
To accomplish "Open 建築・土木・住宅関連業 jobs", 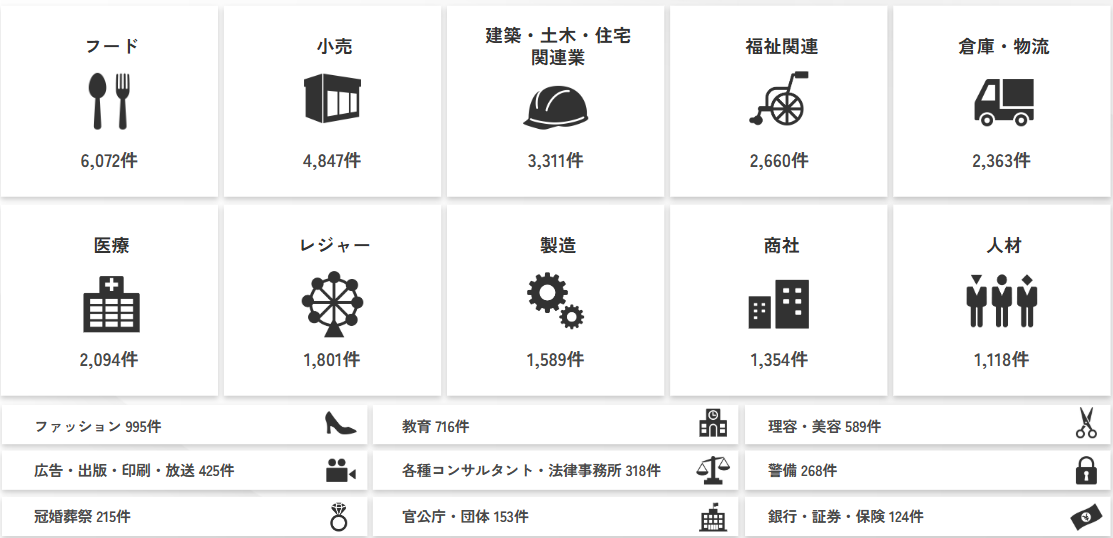I will coord(556,102).
